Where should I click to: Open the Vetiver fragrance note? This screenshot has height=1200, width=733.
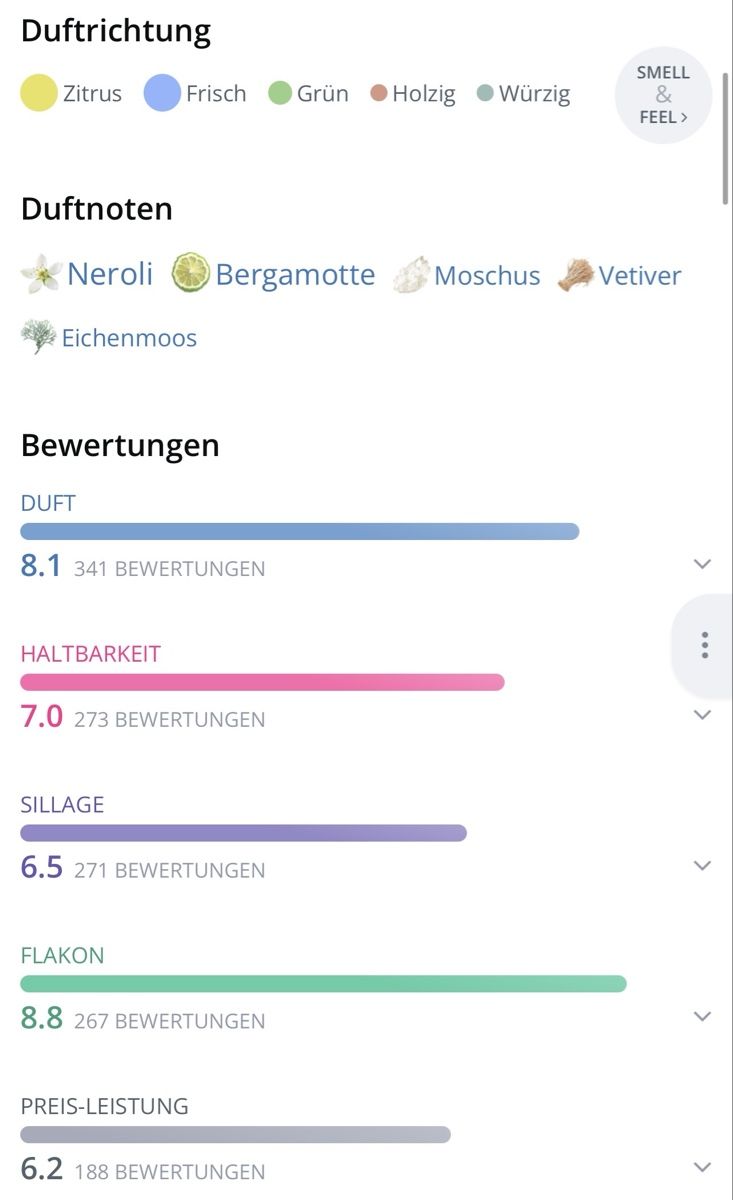(619, 275)
